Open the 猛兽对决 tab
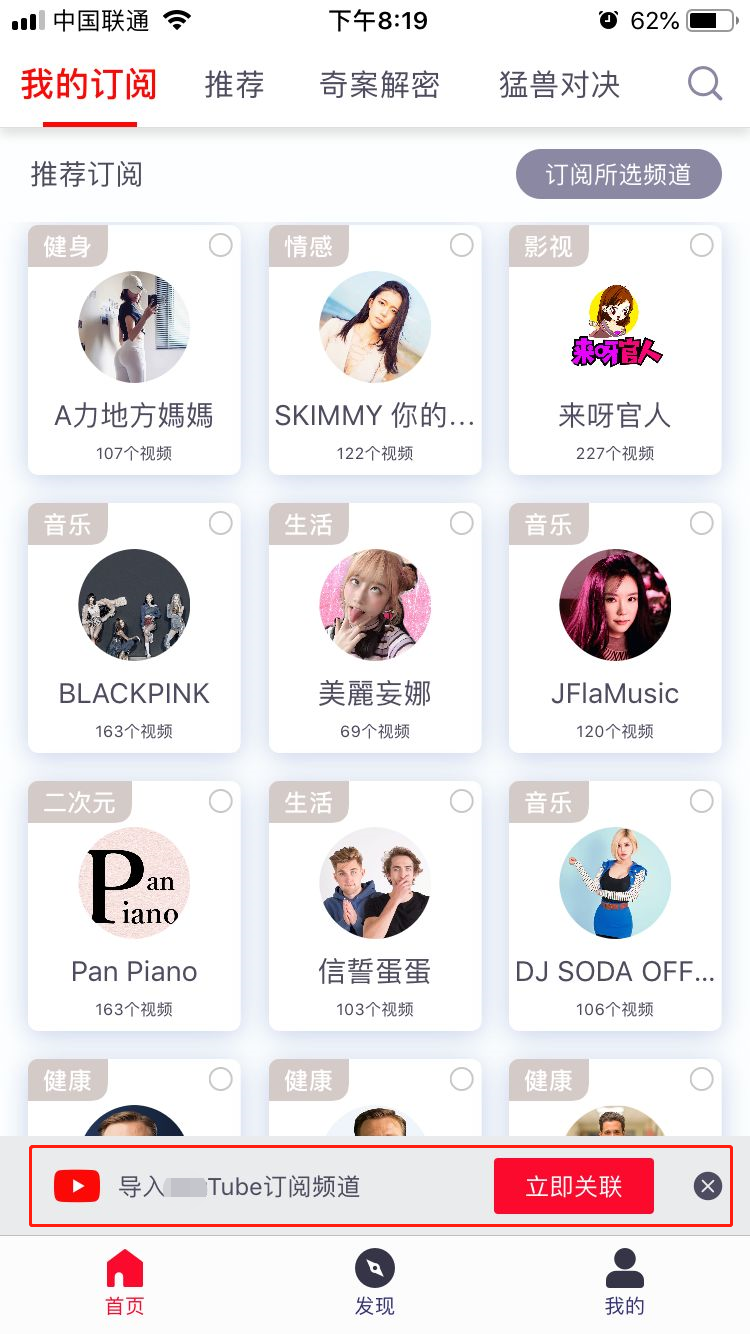The width and height of the screenshot is (750, 1334). tap(559, 84)
